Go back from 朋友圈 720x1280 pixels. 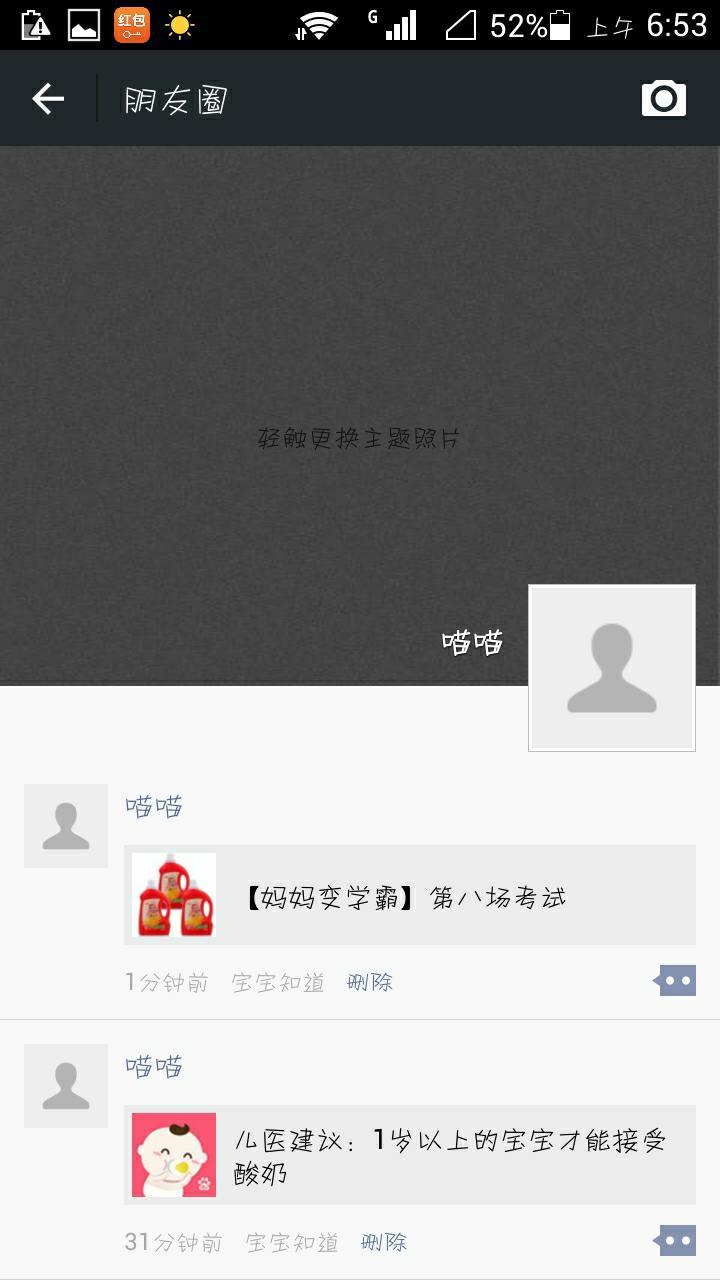(48, 99)
